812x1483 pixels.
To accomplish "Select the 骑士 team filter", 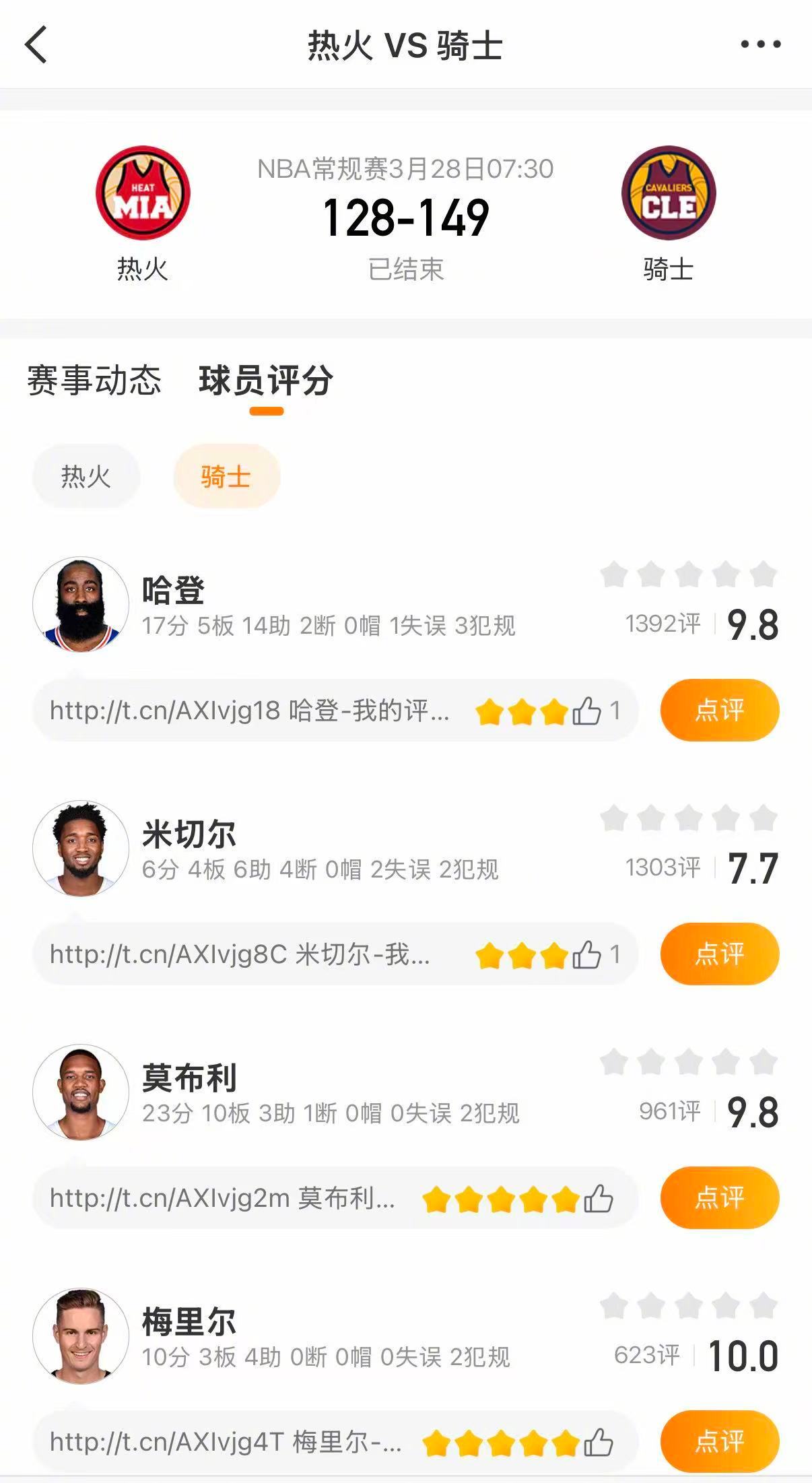I will (x=226, y=476).
